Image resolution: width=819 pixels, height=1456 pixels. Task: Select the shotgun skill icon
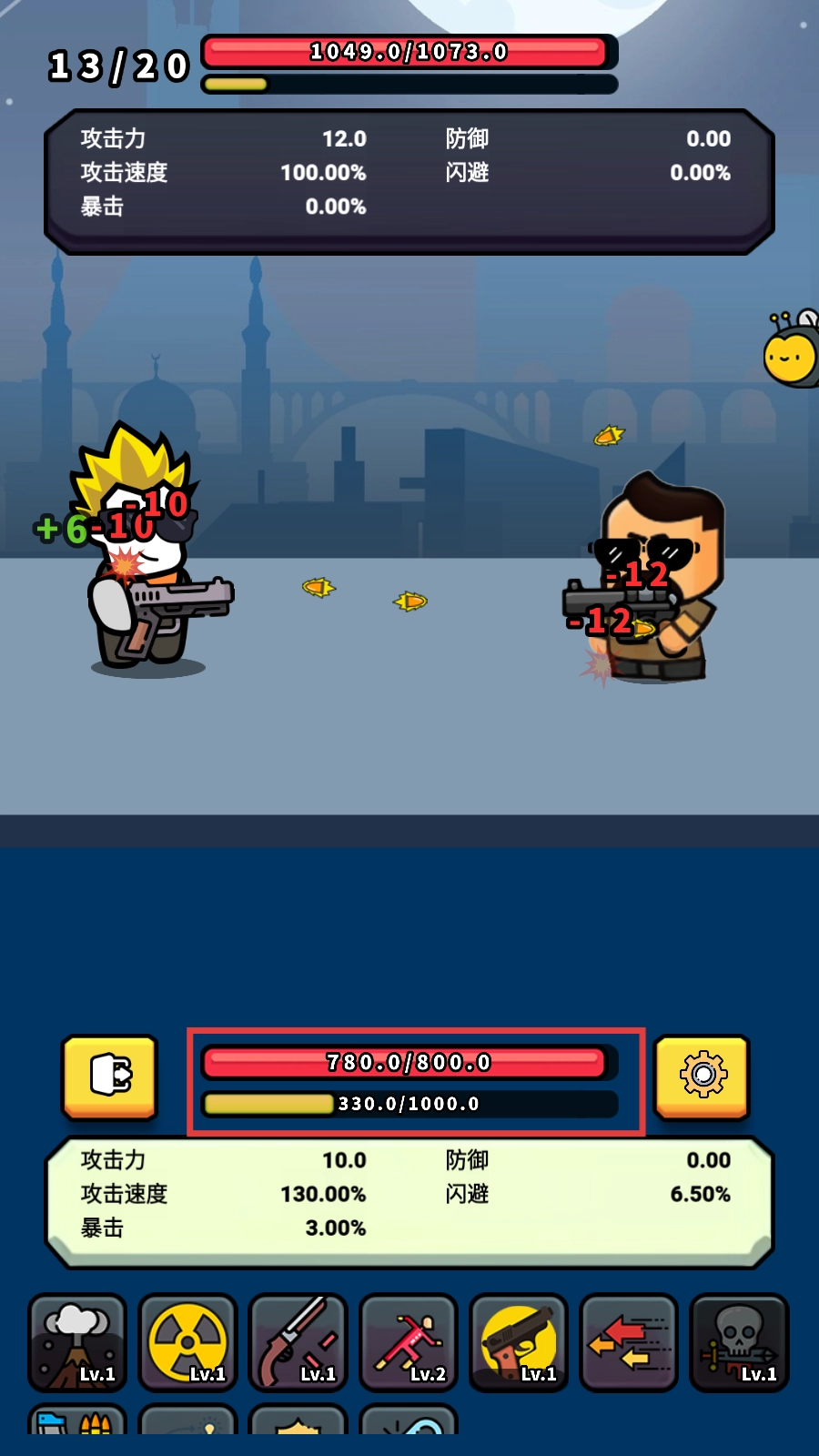(298, 1342)
